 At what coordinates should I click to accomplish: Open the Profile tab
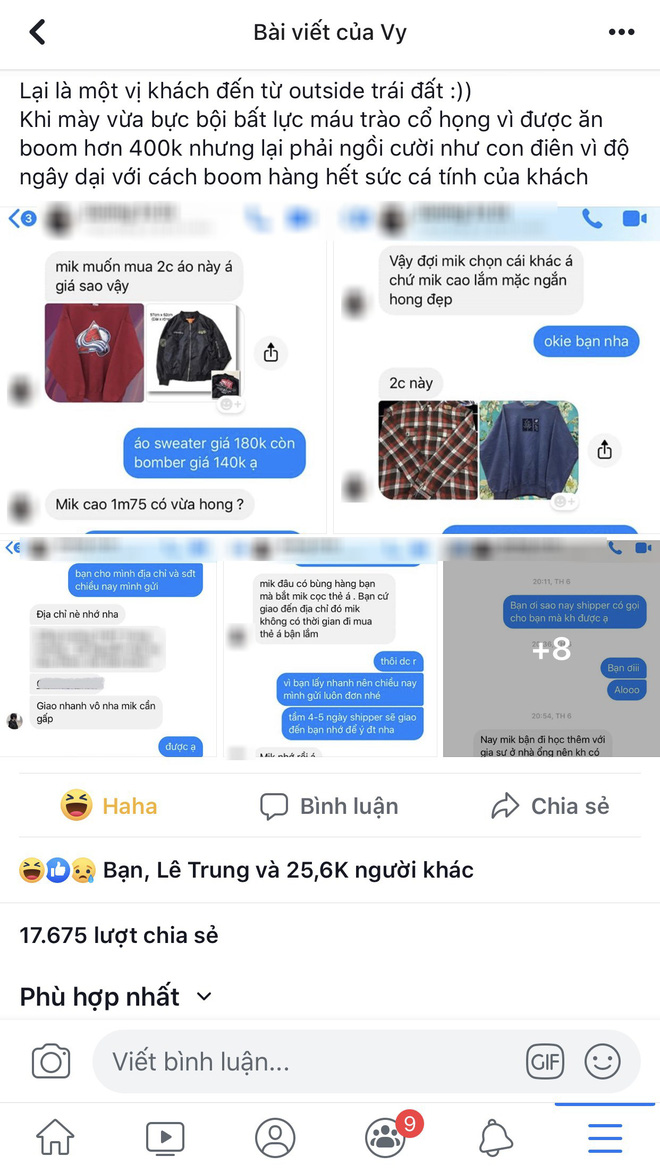point(275,1137)
